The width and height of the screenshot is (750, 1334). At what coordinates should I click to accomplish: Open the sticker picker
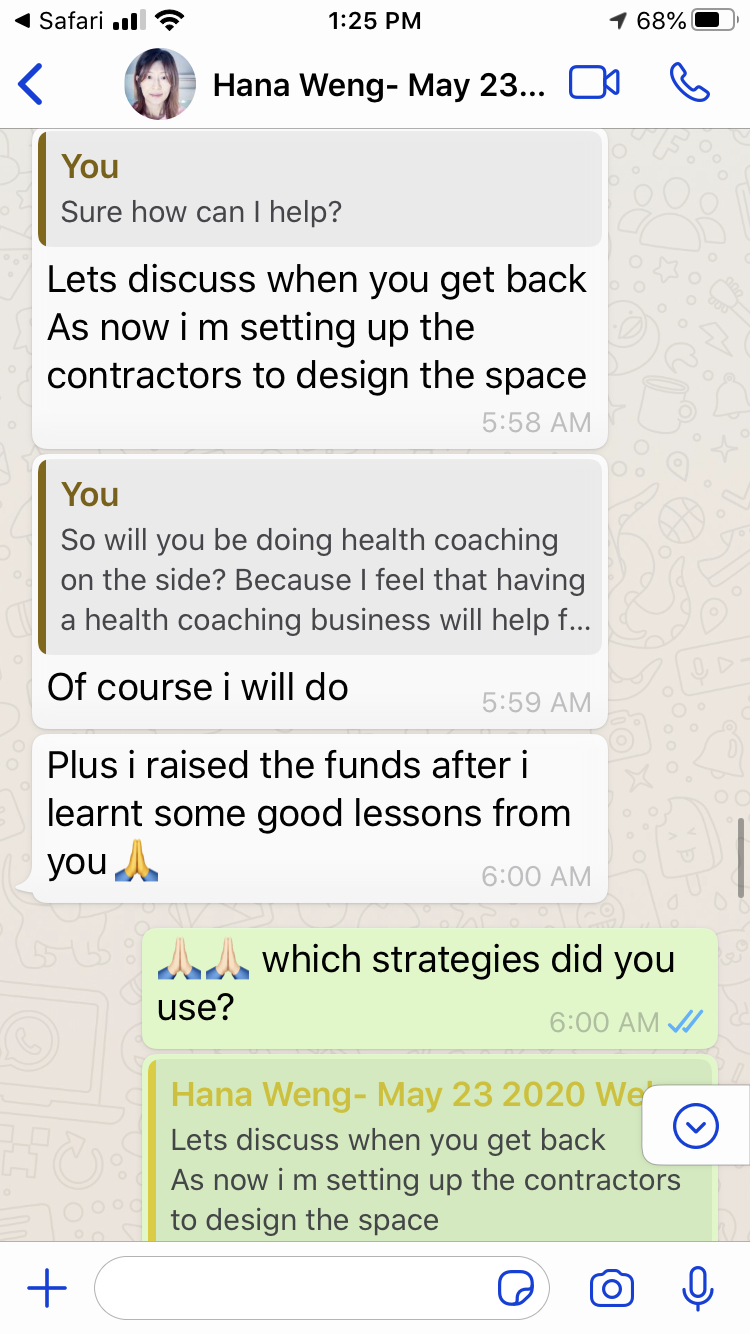pos(516,1289)
